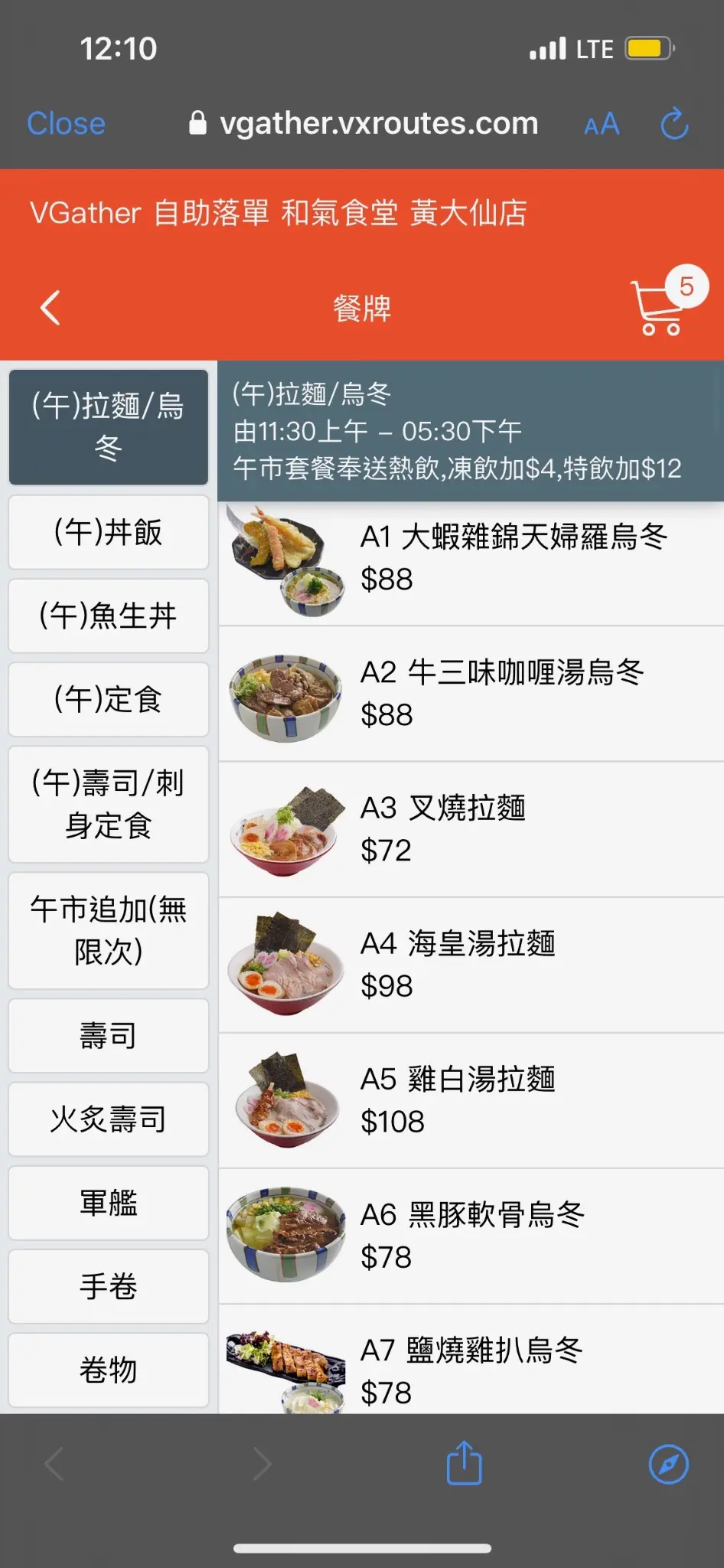Select the A3 叉燒拉麵 item

[x=470, y=829]
